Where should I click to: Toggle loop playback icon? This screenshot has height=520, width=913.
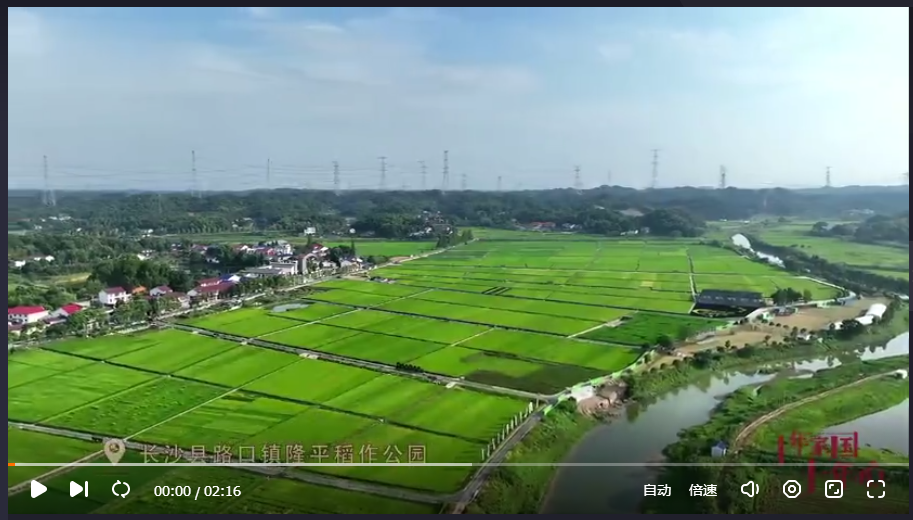tap(121, 489)
